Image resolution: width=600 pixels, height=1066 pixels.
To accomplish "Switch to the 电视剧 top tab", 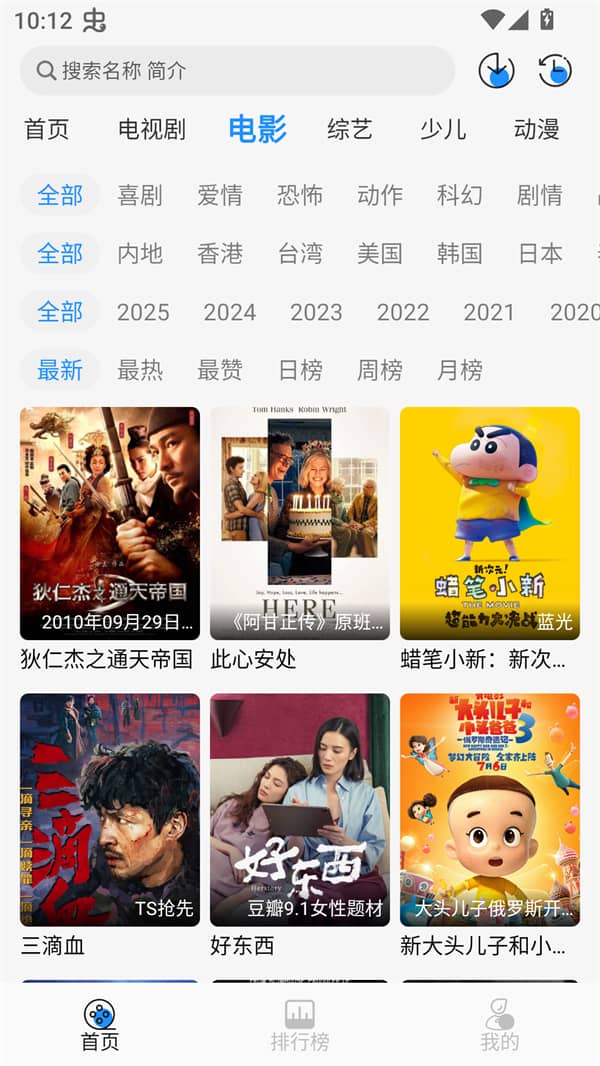I will [152, 129].
